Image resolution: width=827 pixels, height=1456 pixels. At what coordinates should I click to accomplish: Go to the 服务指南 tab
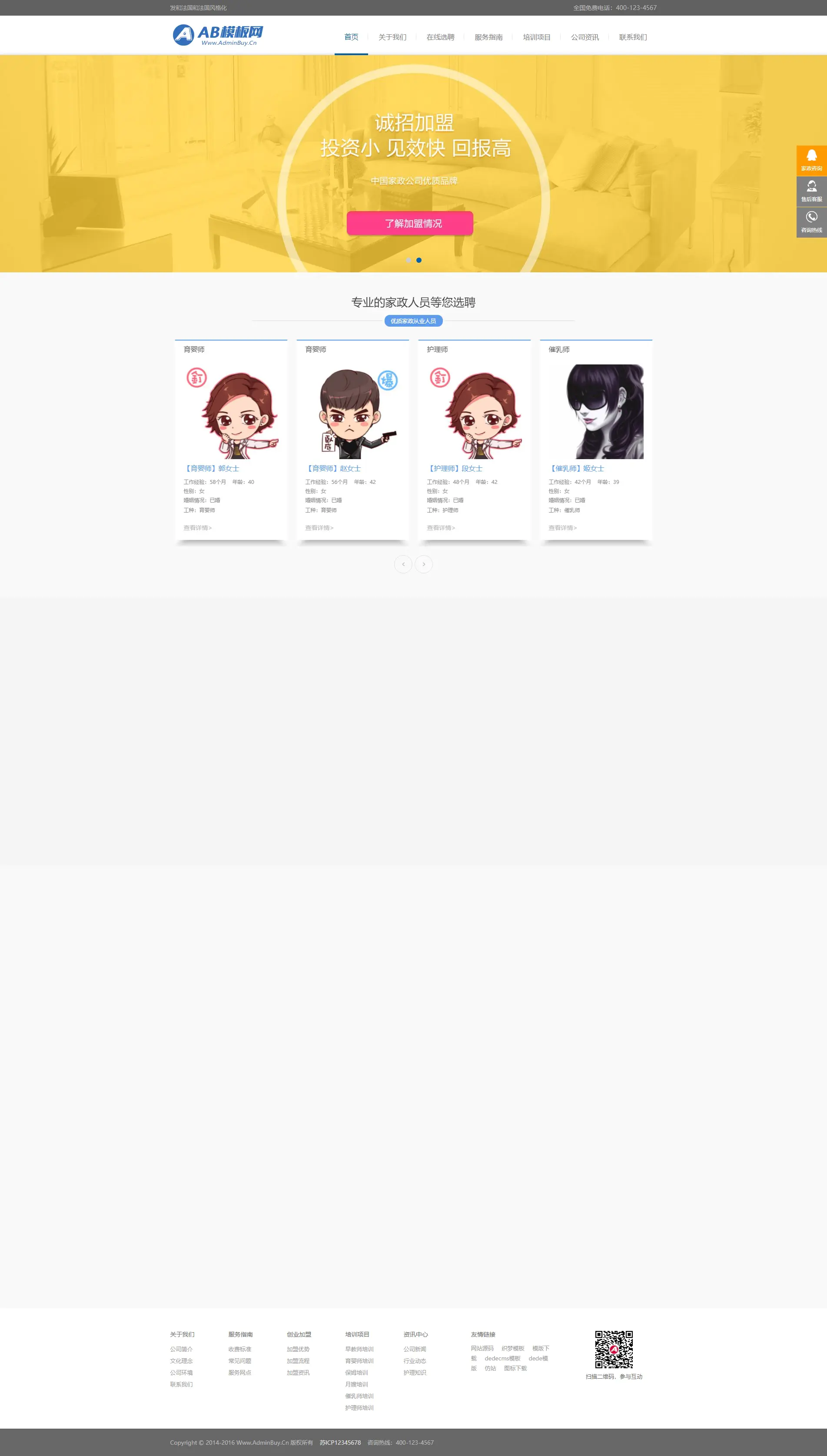point(488,37)
